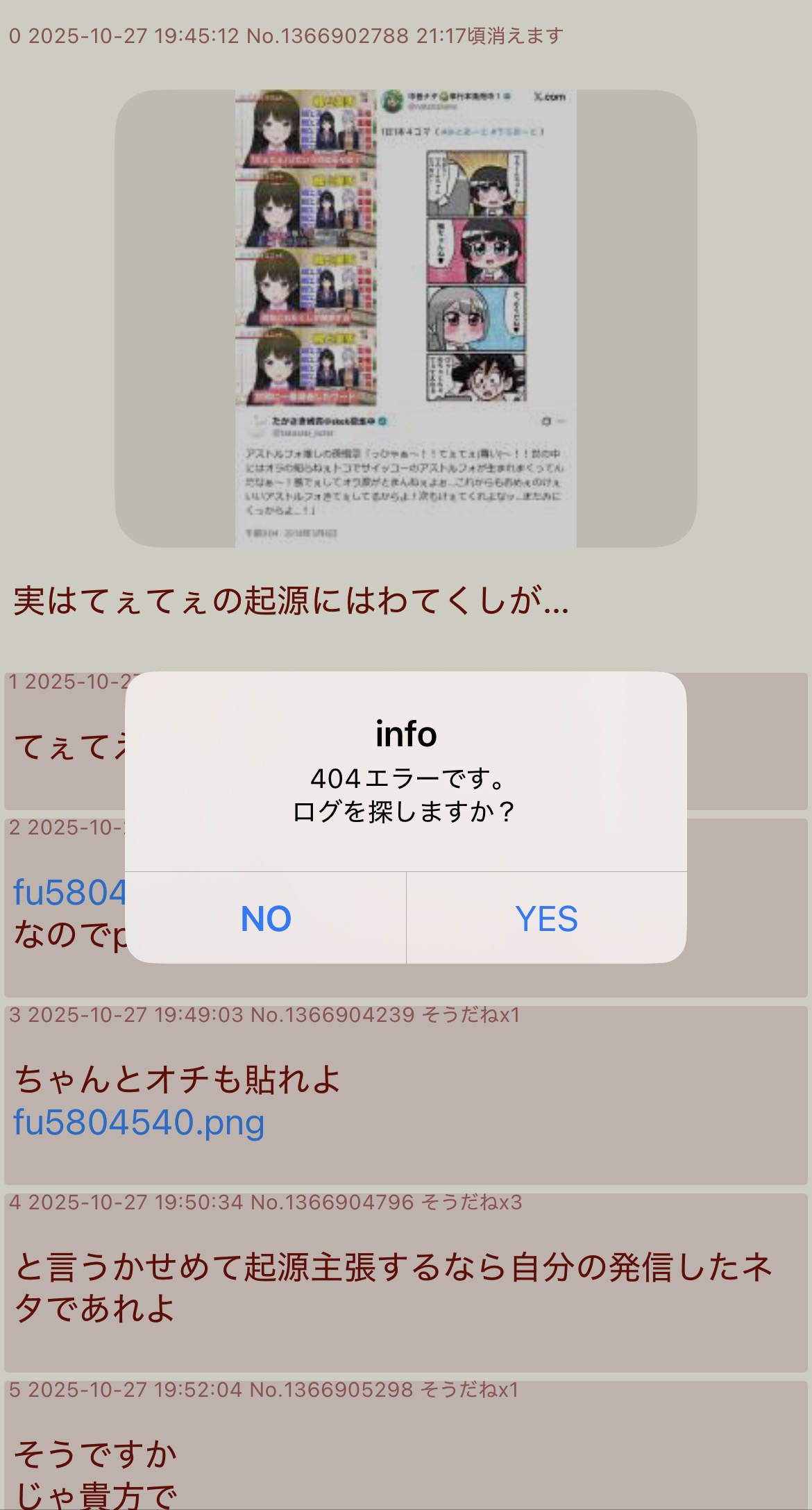Viewport: 812px width, 1510px height.
Task: Choose YES to search for the log
Action: pos(546,918)
